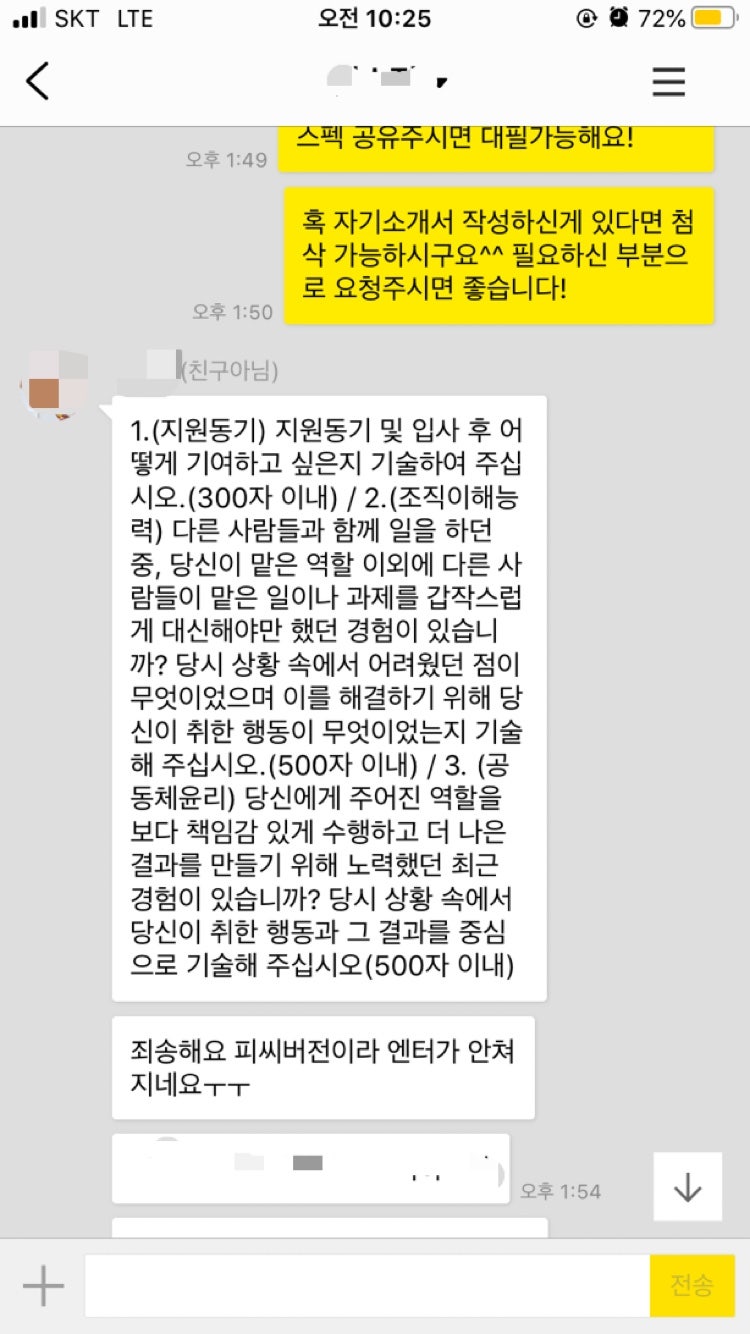Image resolution: width=750 pixels, height=1334 pixels.
Task: Jump to latest messages with down arrow
Action: (x=688, y=1187)
